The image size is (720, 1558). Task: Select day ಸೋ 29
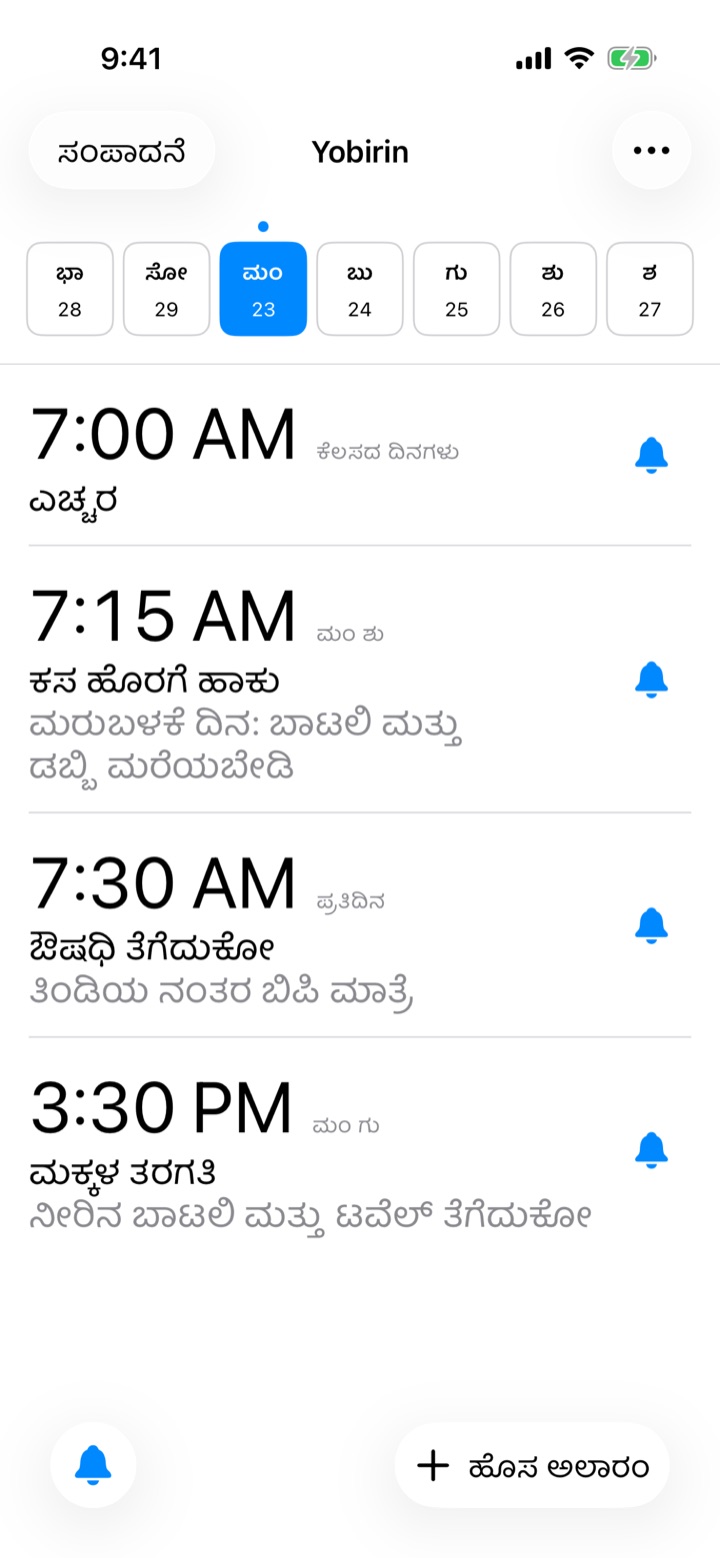[166, 289]
